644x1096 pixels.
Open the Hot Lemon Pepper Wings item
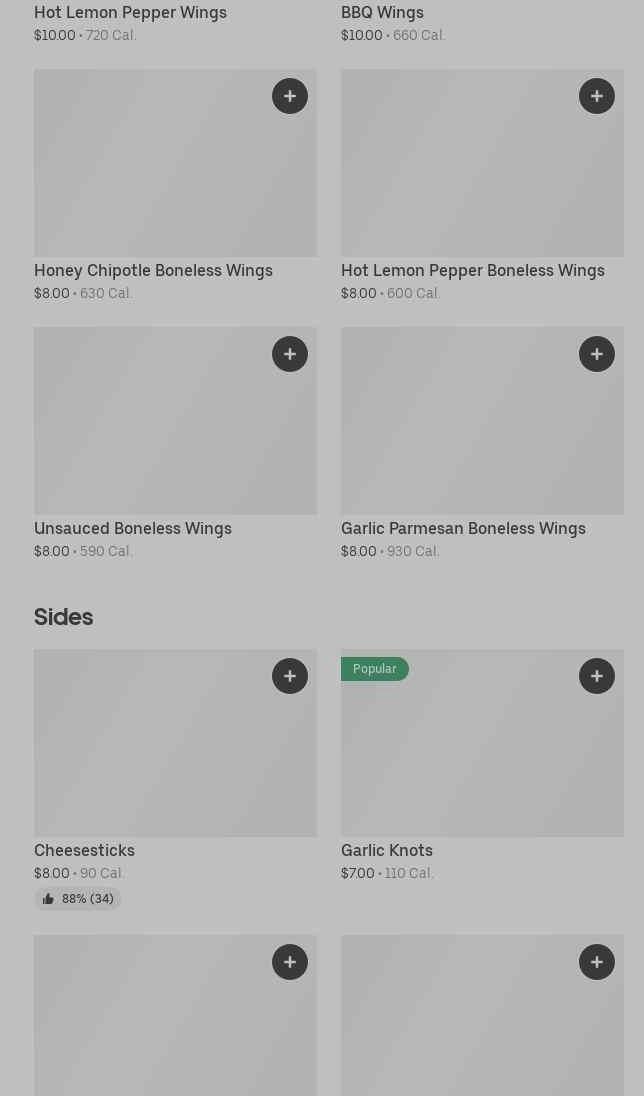tap(130, 12)
